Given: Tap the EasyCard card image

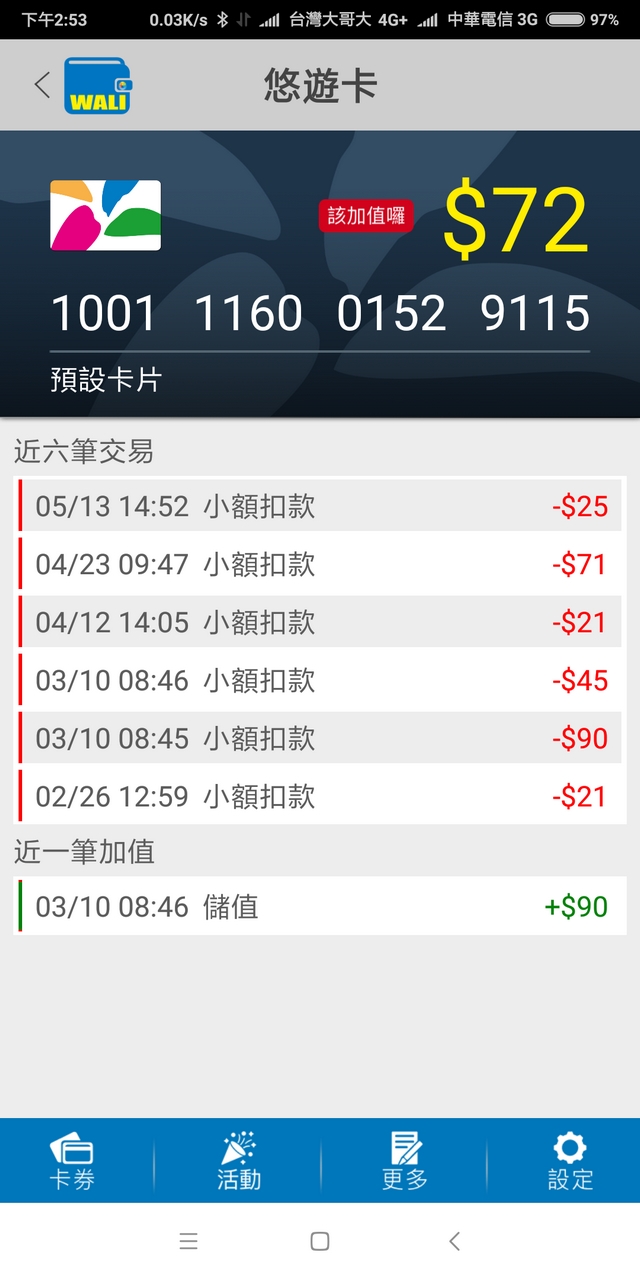Looking at the screenshot, I should (x=106, y=215).
